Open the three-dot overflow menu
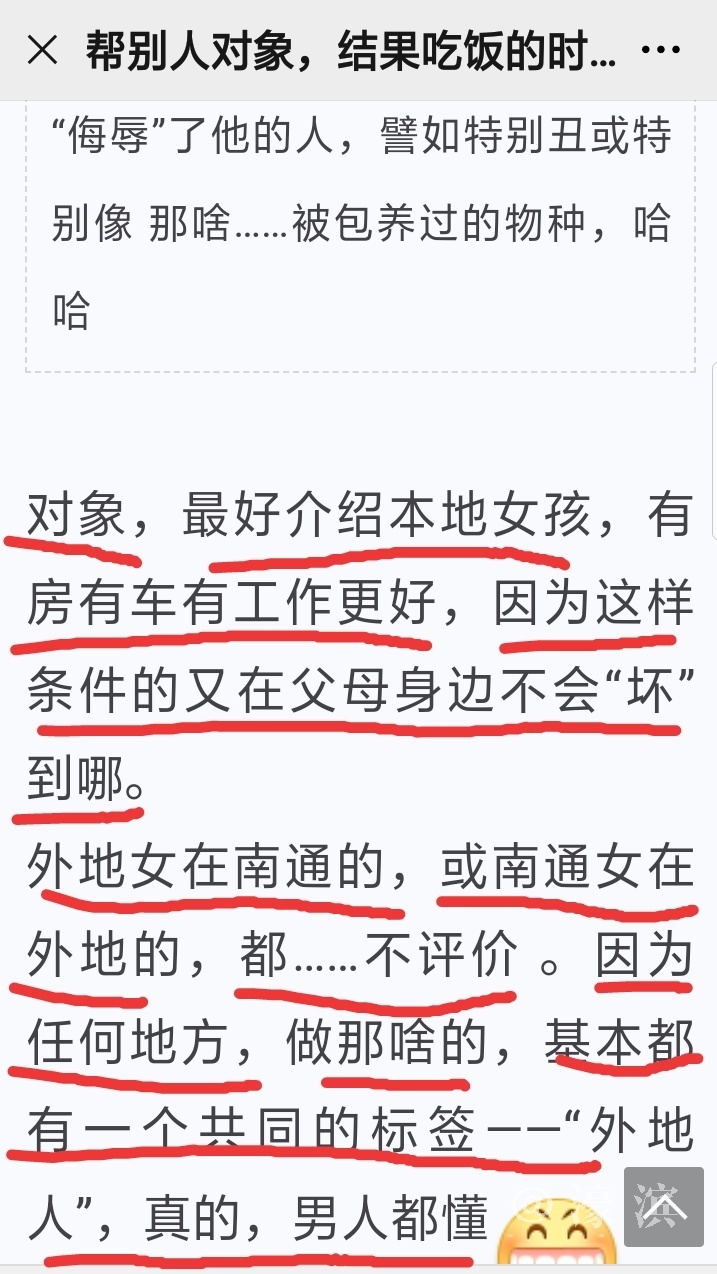 coord(660,50)
